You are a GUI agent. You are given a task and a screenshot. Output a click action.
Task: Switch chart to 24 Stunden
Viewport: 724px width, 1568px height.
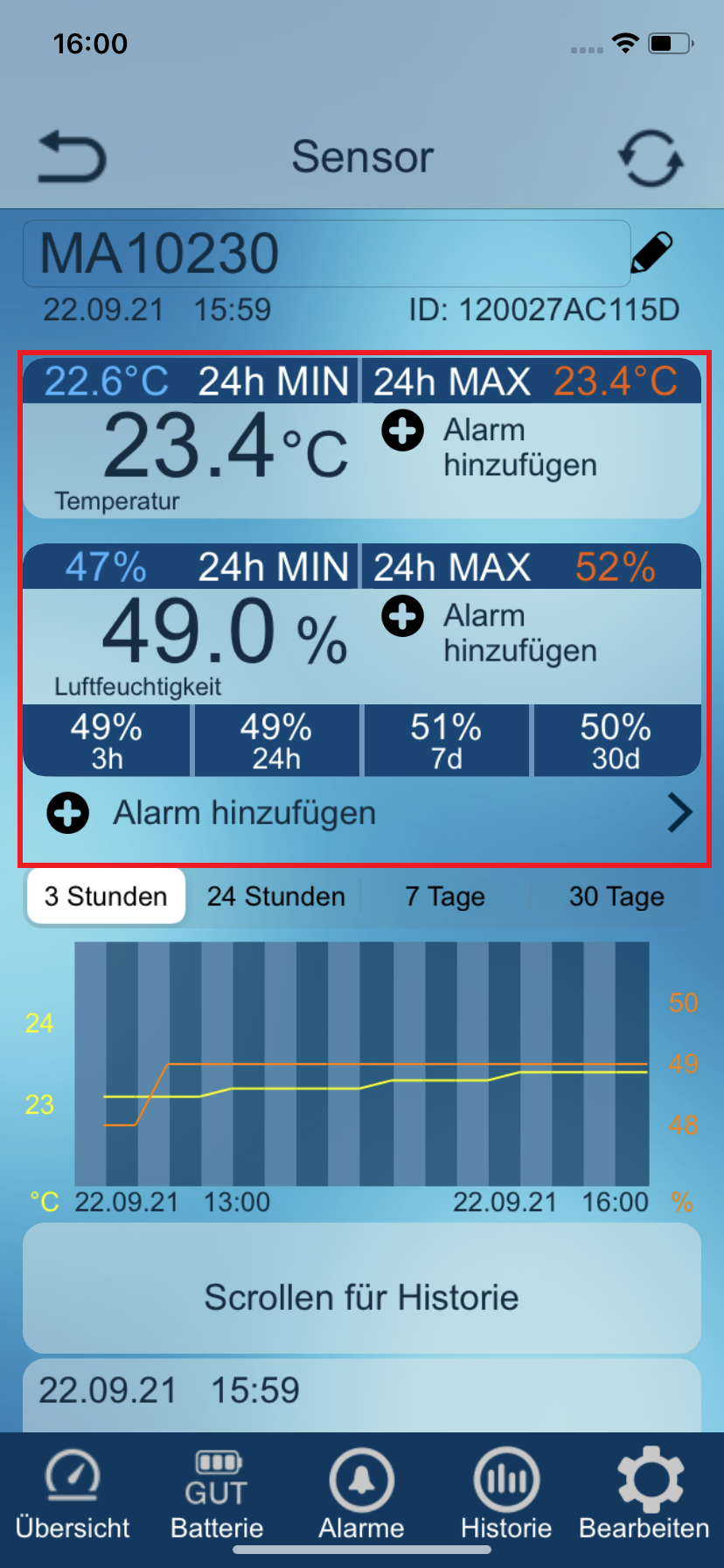click(275, 896)
